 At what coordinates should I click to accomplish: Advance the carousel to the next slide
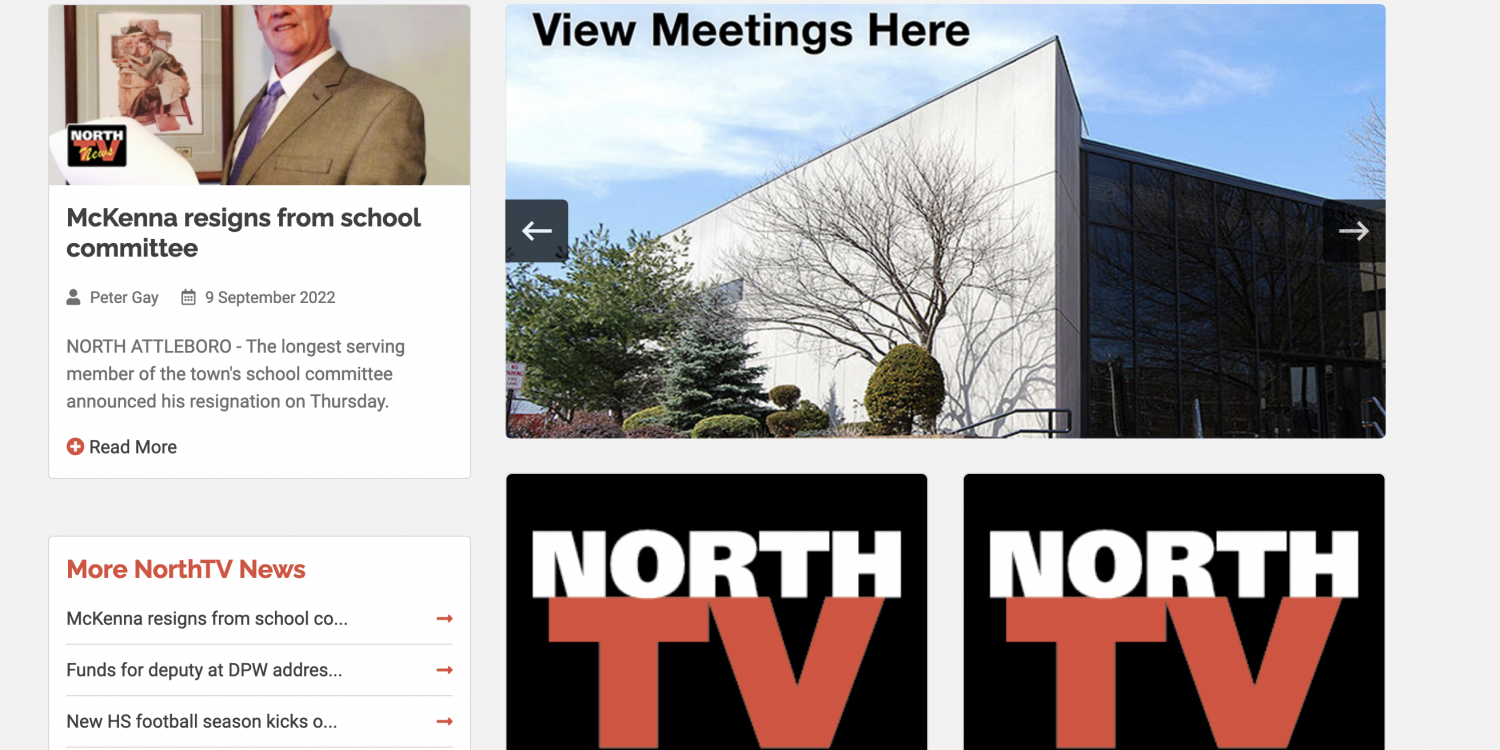tap(1353, 231)
